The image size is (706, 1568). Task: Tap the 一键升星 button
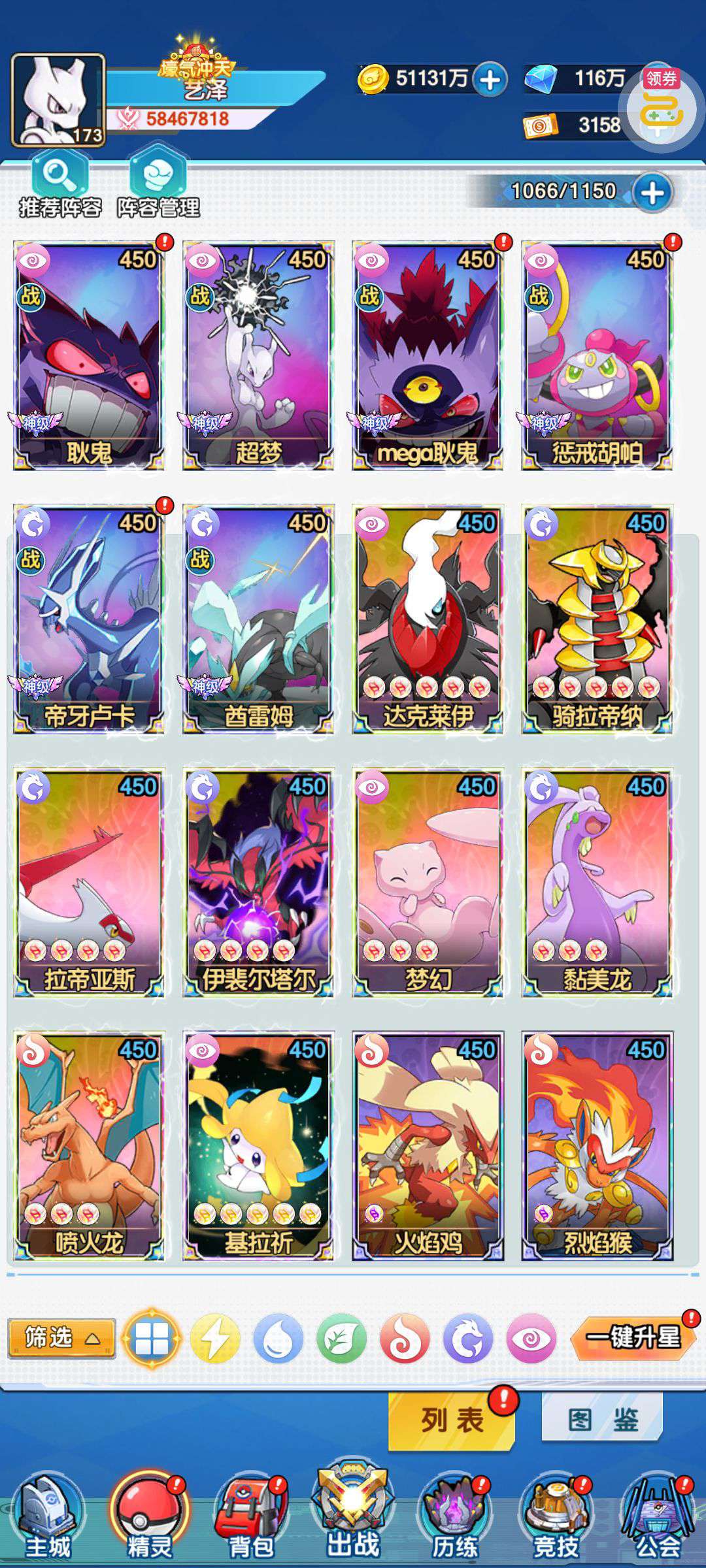pyautogui.click(x=631, y=1337)
